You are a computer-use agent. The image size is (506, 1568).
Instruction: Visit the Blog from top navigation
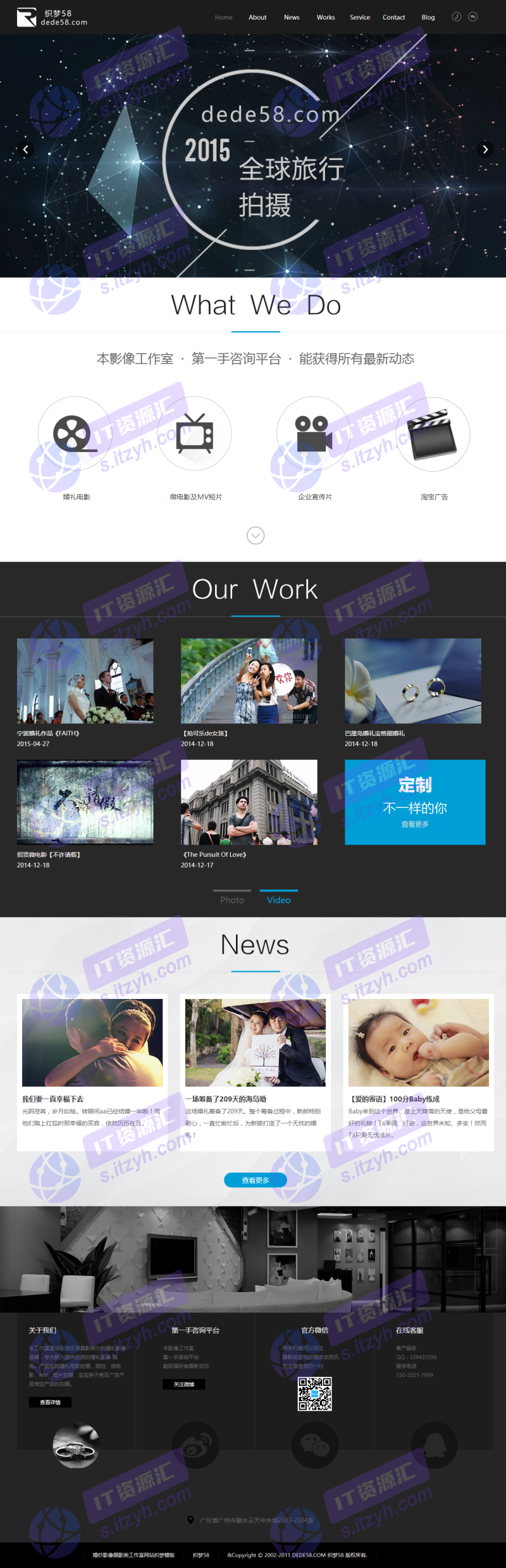tap(428, 17)
